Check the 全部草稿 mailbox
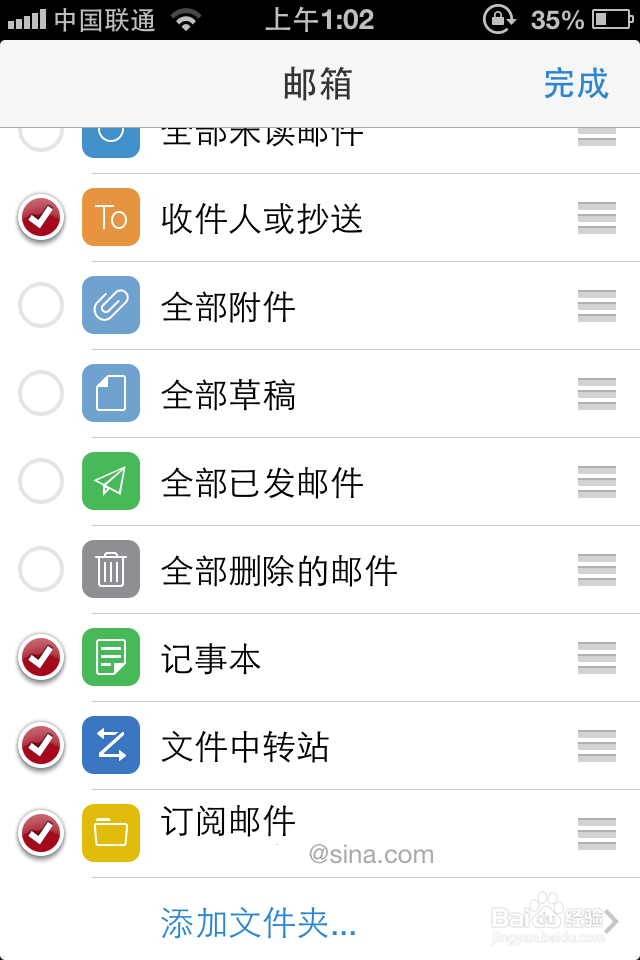This screenshot has height=960, width=640. tap(41, 394)
